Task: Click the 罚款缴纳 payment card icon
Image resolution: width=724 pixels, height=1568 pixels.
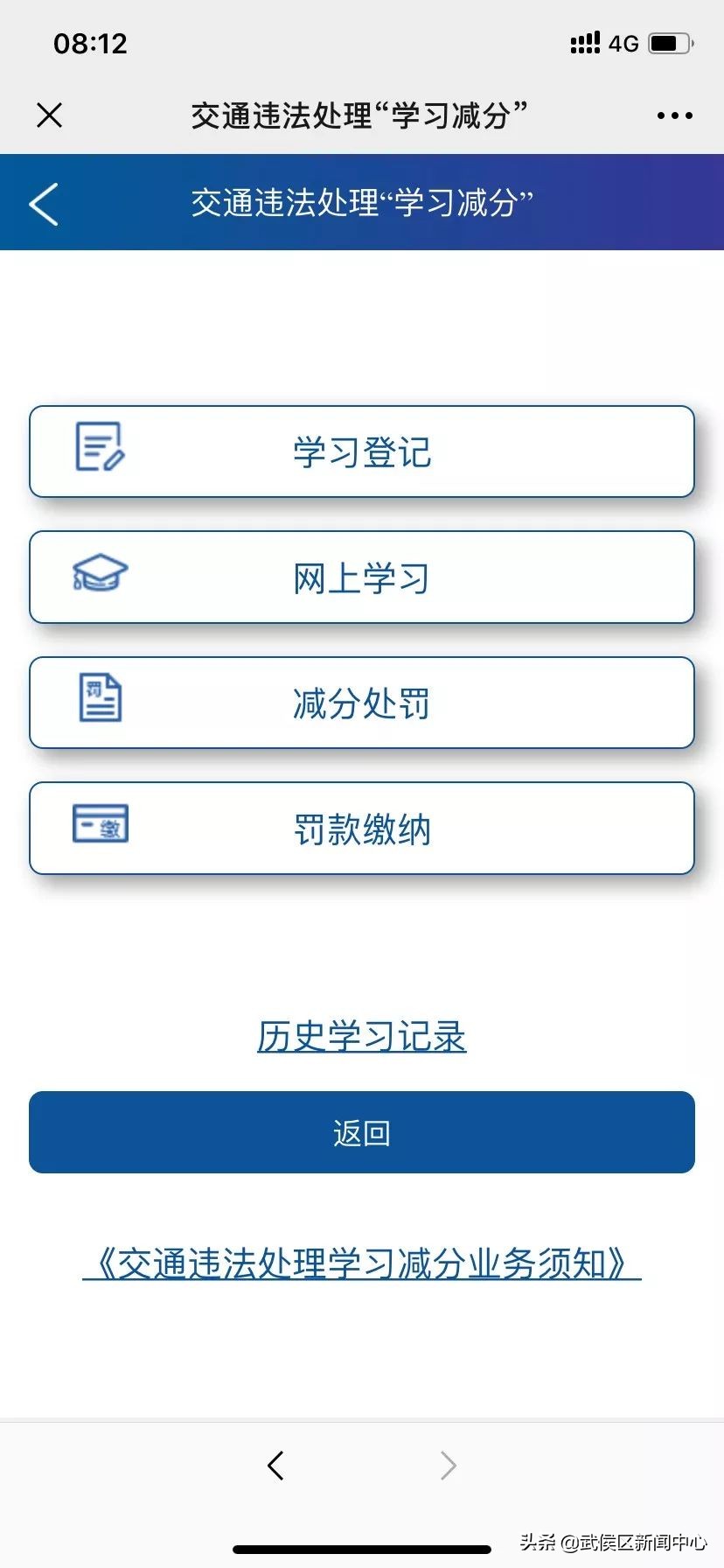Action: pyautogui.click(x=99, y=824)
